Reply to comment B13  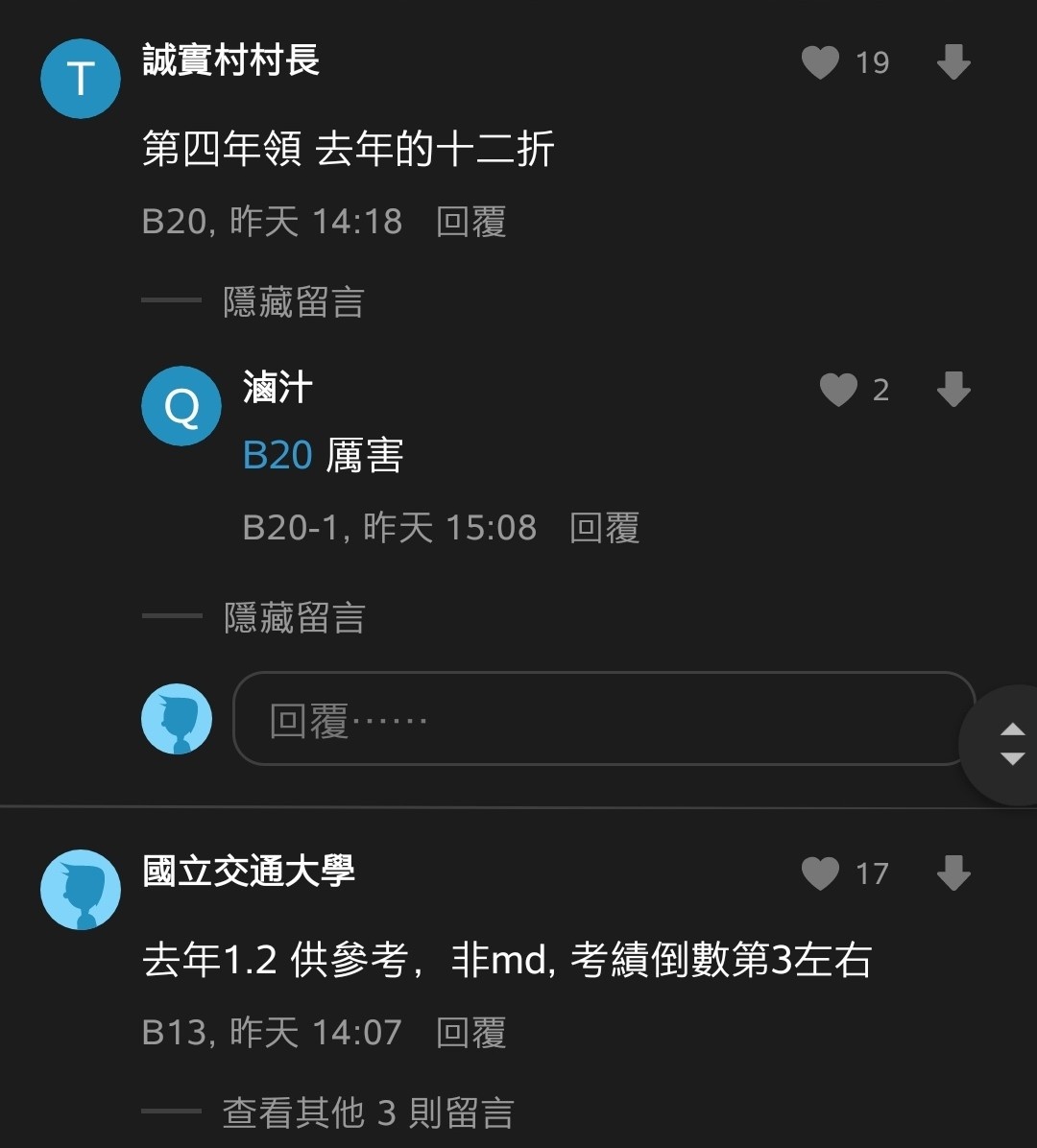tap(470, 1033)
